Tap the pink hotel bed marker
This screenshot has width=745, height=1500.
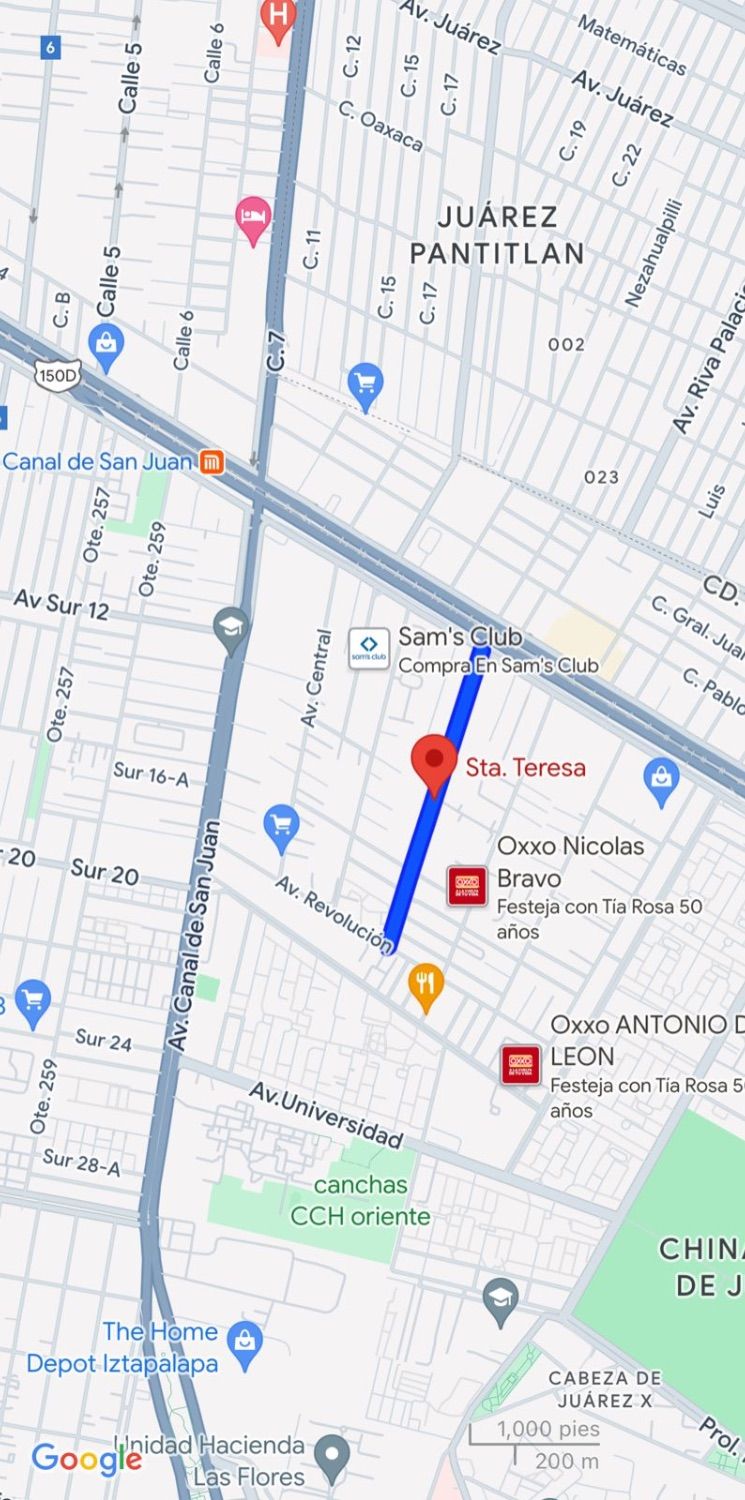pos(253,220)
